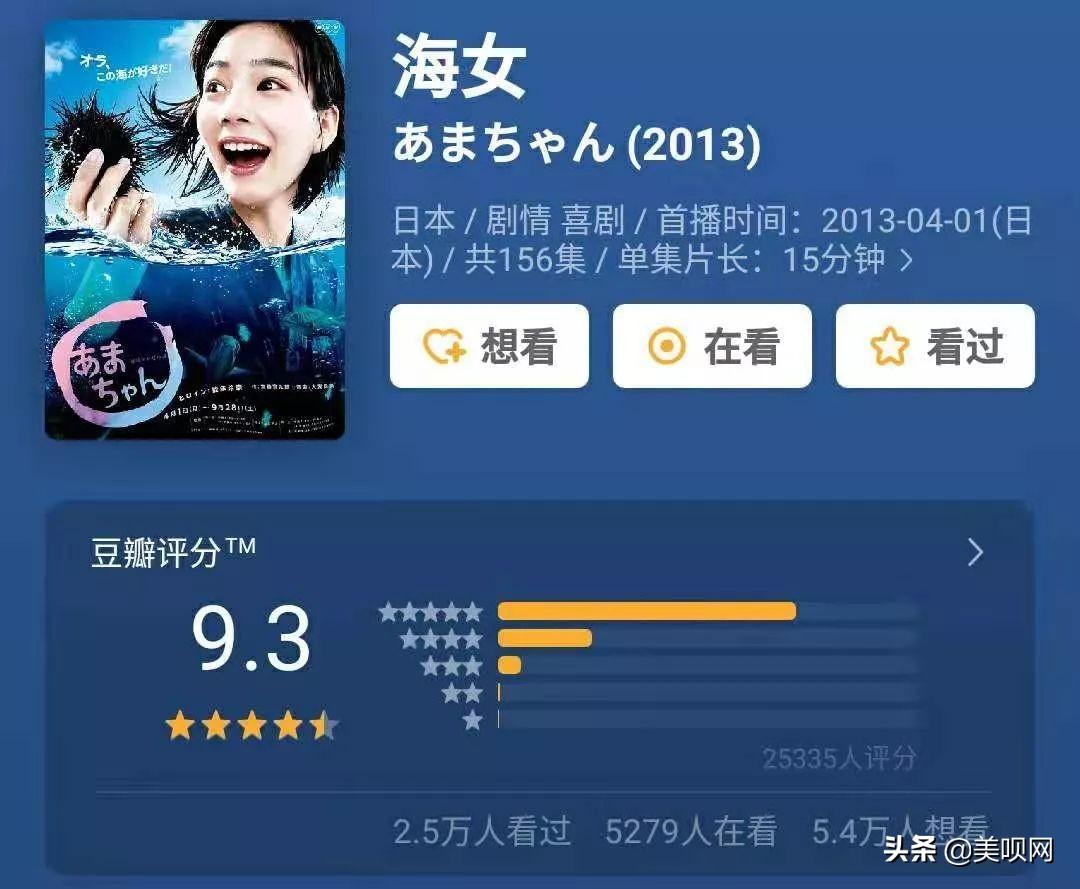
Task: Mark the drama as 想看
Action: tap(489, 346)
